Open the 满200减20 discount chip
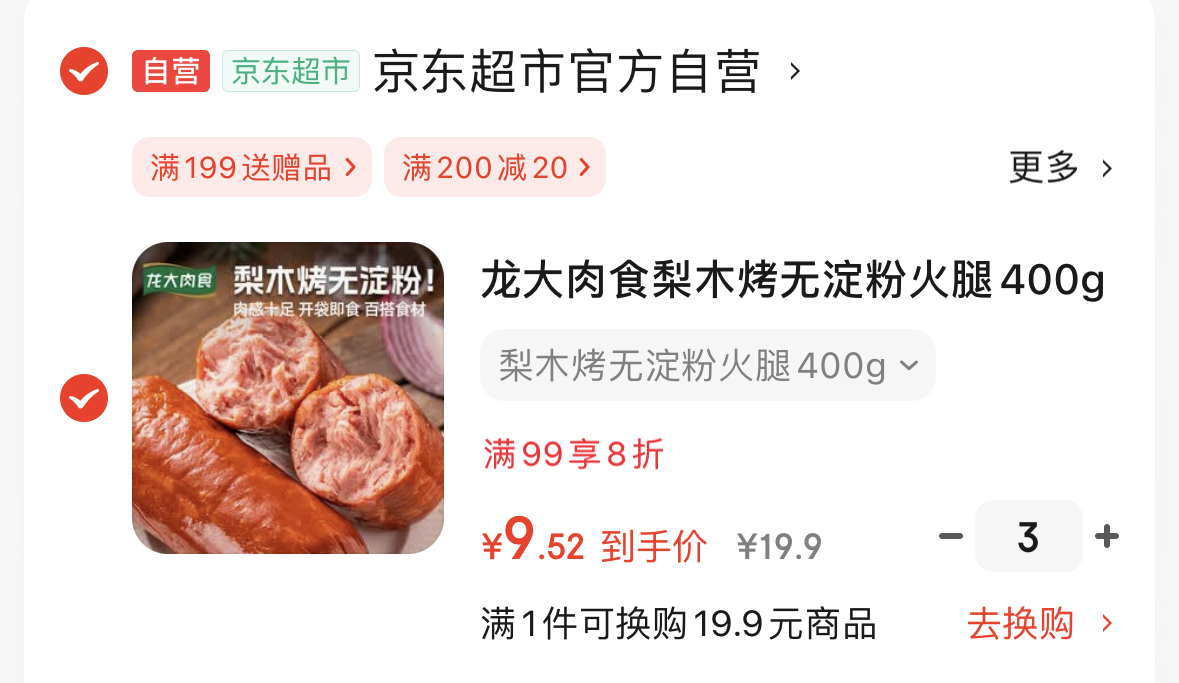 click(x=495, y=167)
